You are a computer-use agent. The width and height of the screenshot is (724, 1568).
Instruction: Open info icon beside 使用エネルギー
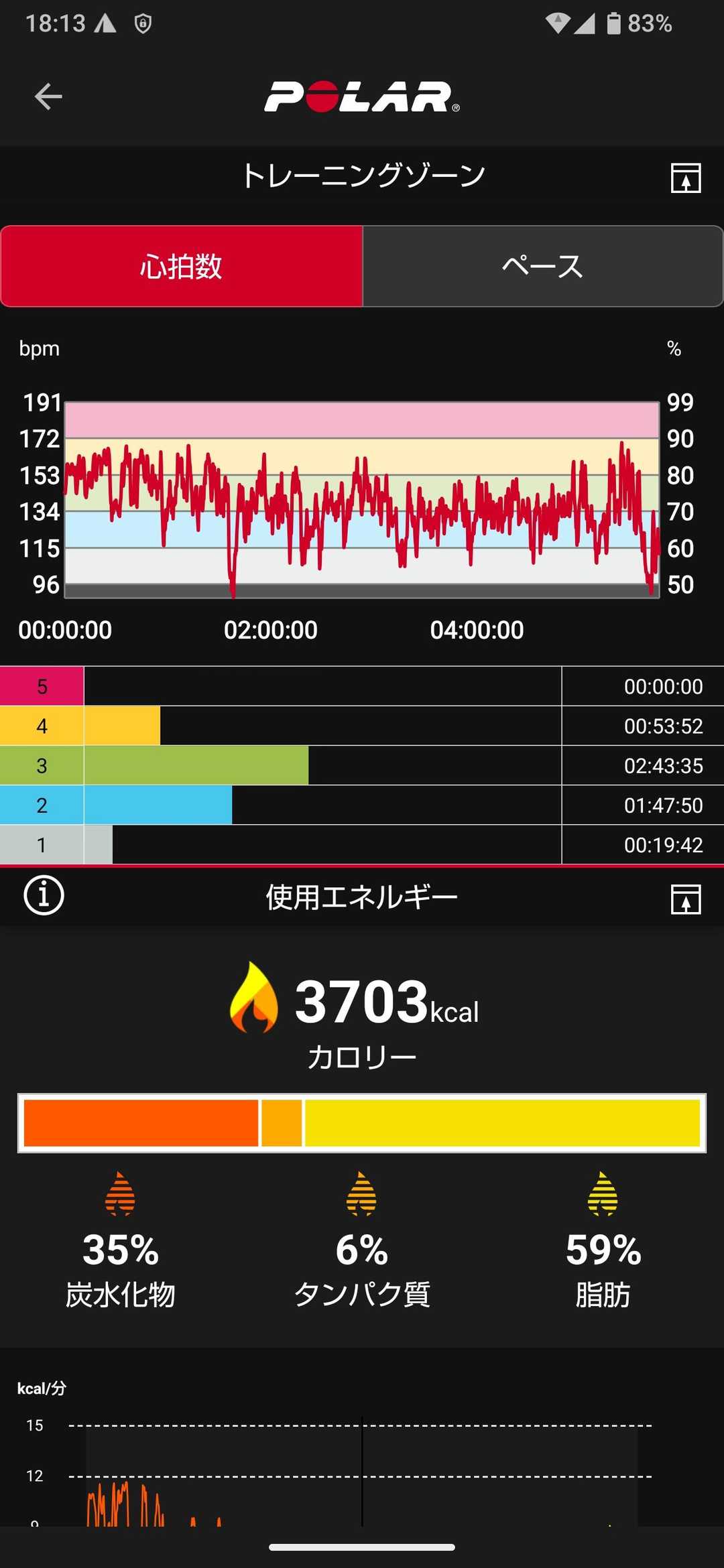pos(44,895)
